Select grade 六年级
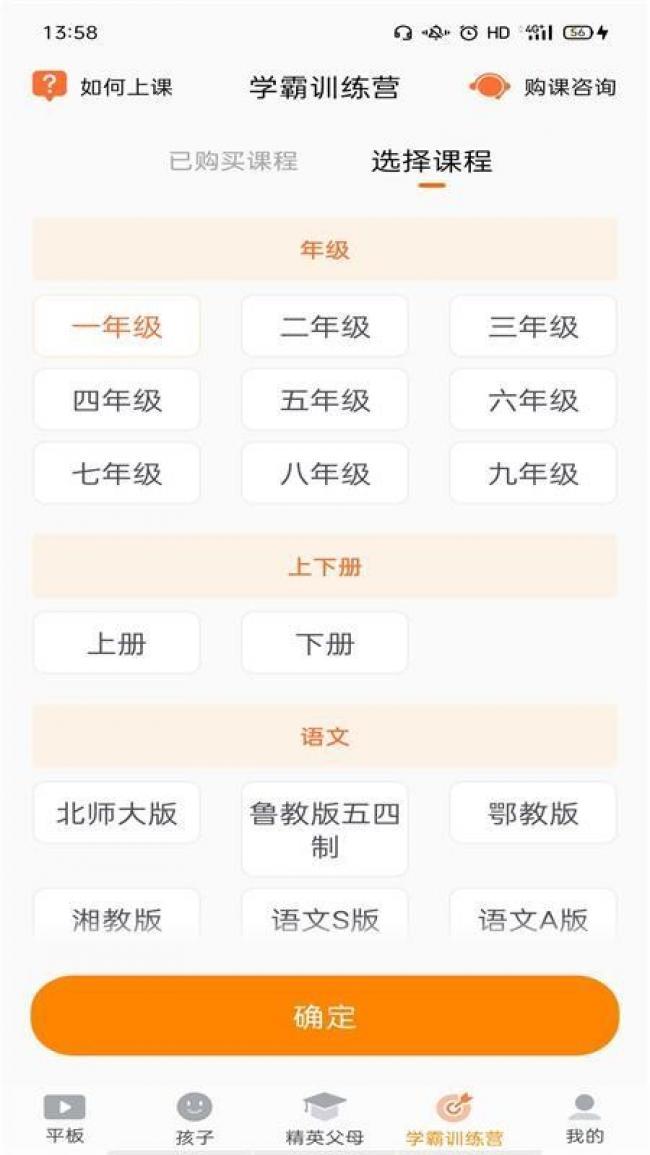This screenshot has width=650, height=1155. tap(533, 400)
